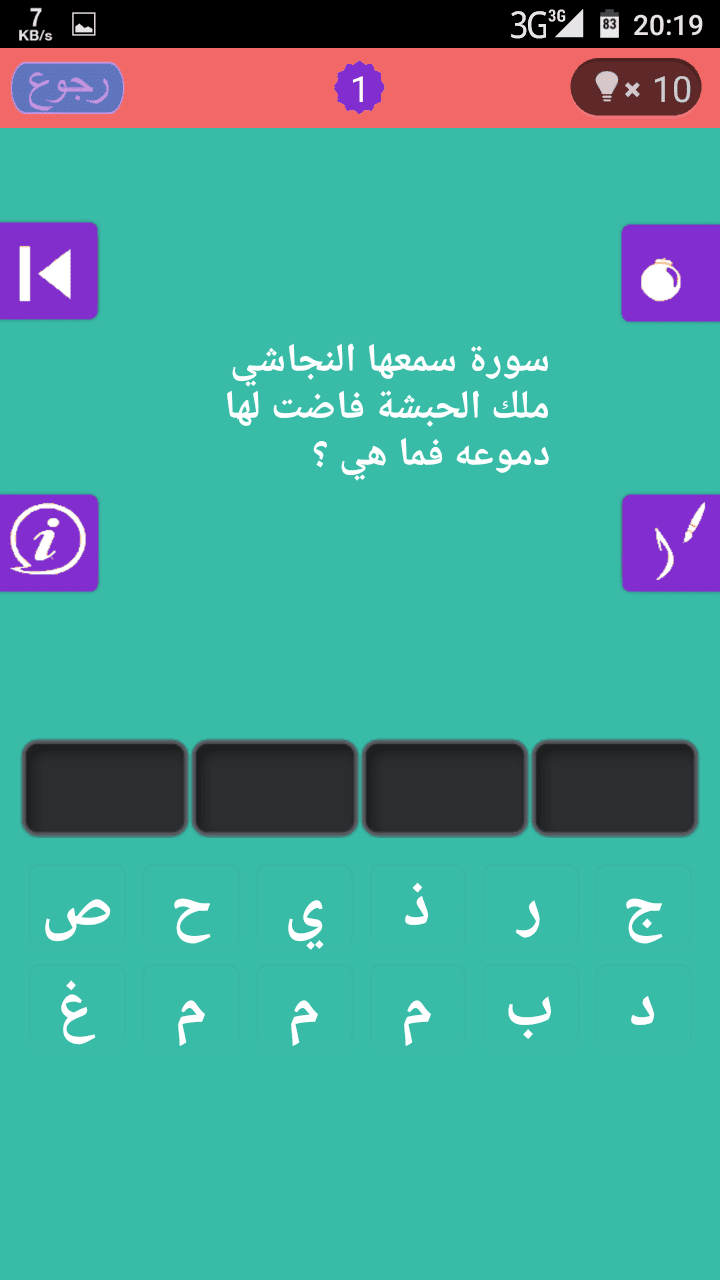
Task: Use the bomb helper icon
Action: click(x=670, y=273)
